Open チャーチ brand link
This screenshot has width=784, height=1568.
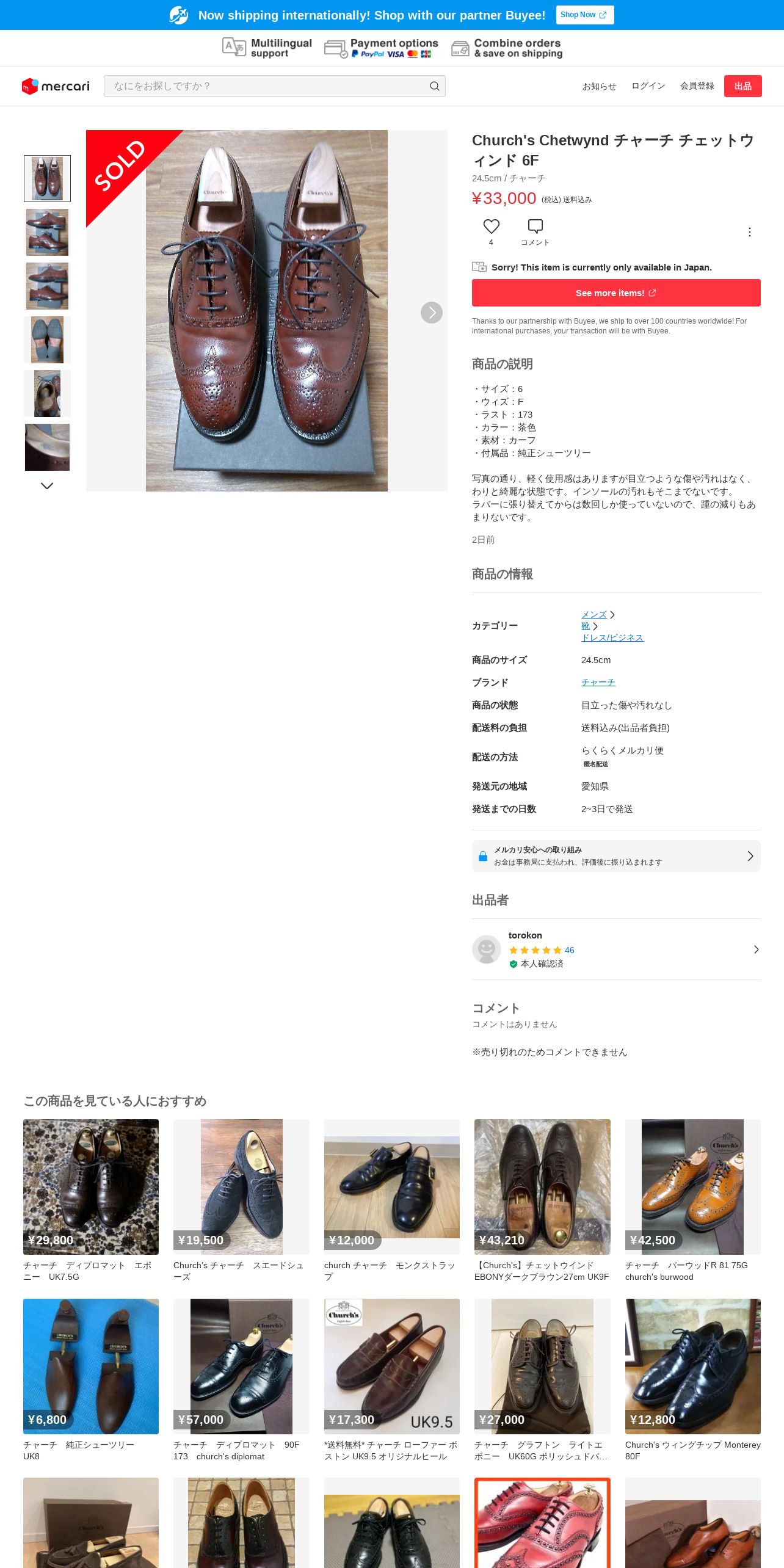click(x=598, y=682)
